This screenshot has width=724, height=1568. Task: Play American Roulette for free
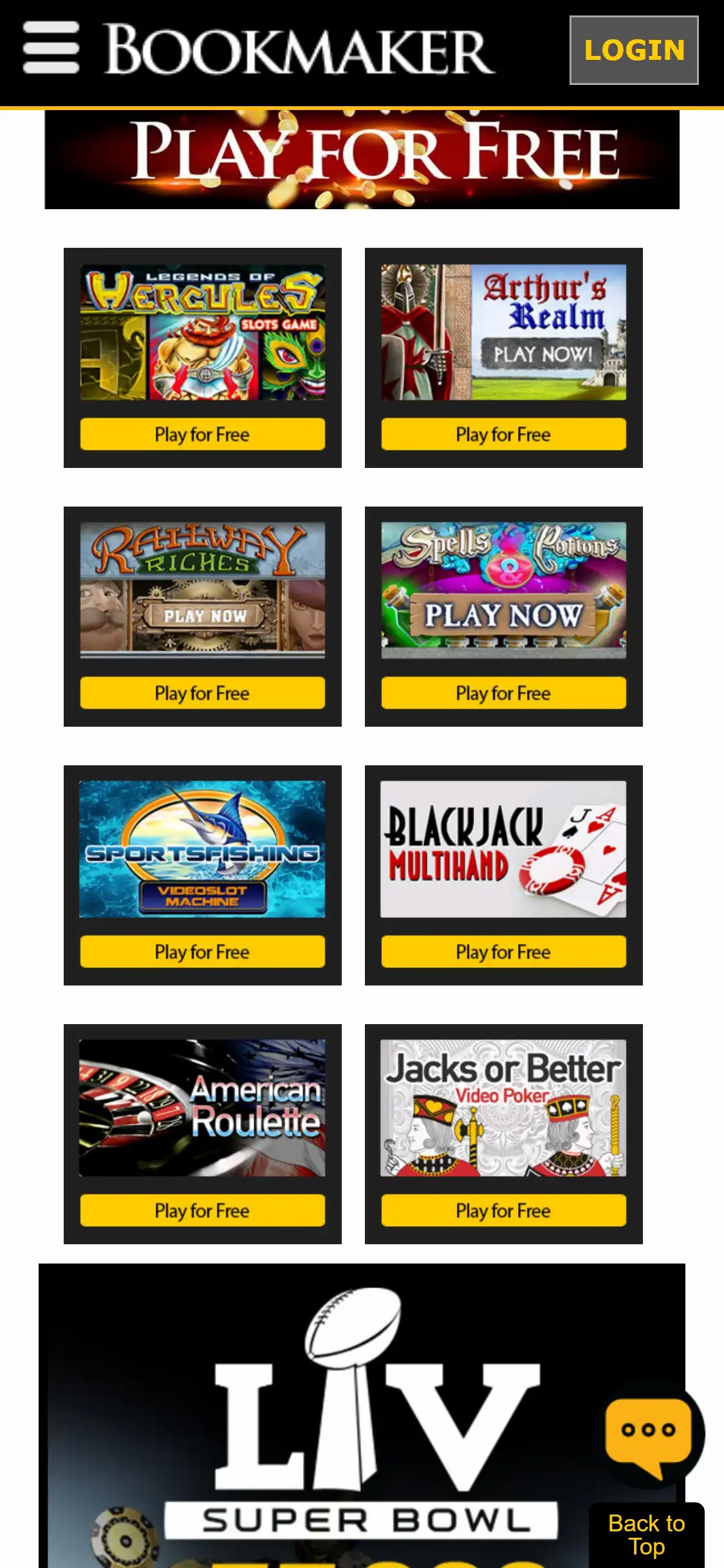pyautogui.click(x=202, y=1211)
